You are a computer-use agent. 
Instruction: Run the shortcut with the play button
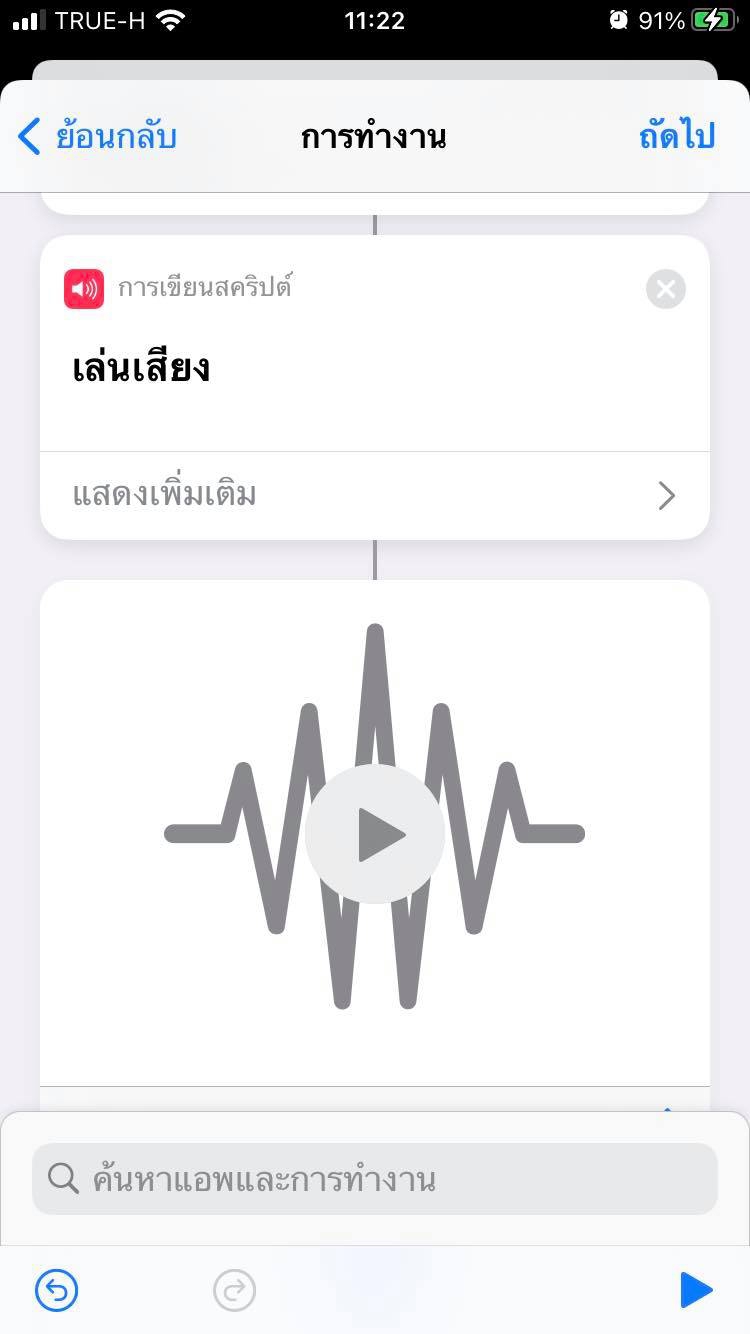click(x=696, y=1290)
